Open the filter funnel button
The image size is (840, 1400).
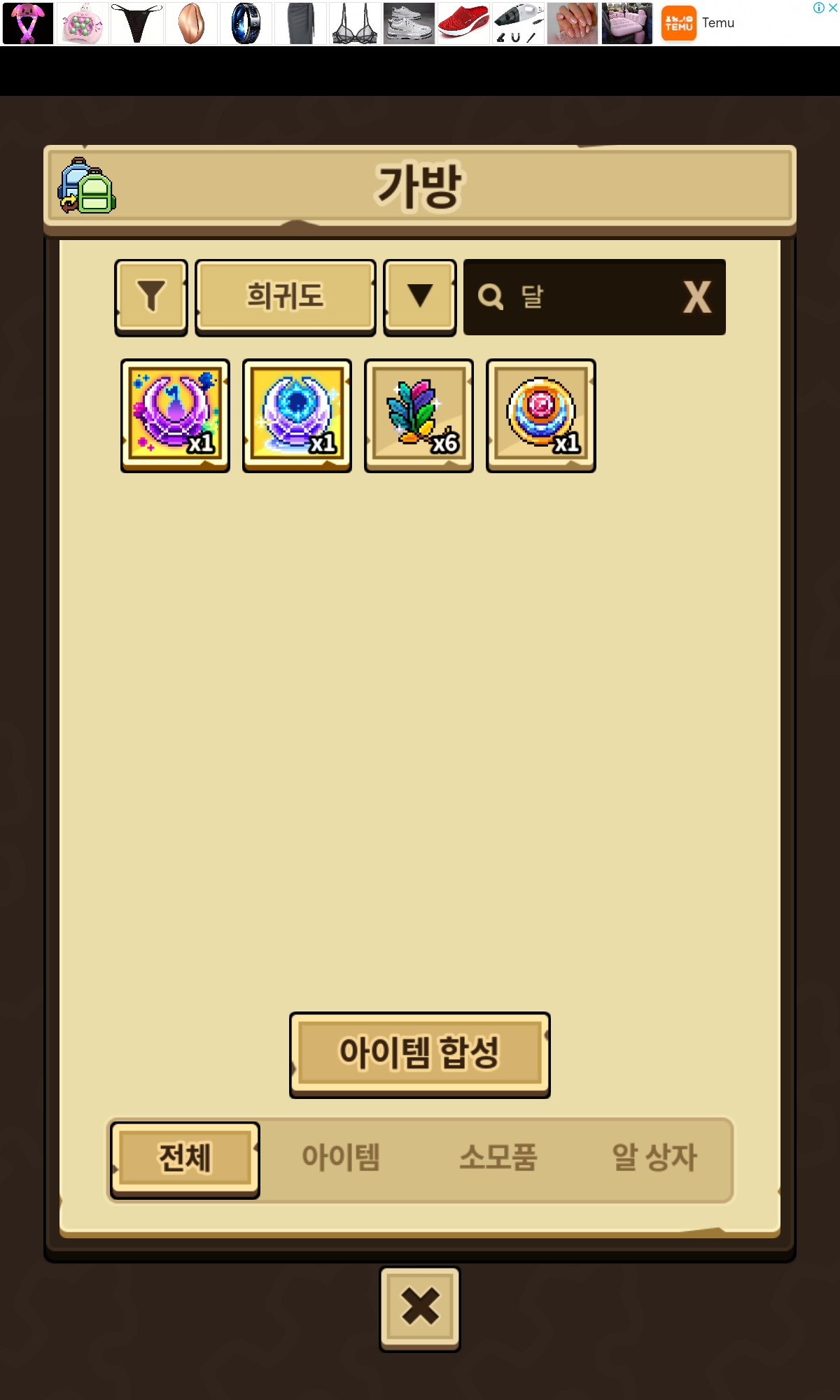pos(151,297)
